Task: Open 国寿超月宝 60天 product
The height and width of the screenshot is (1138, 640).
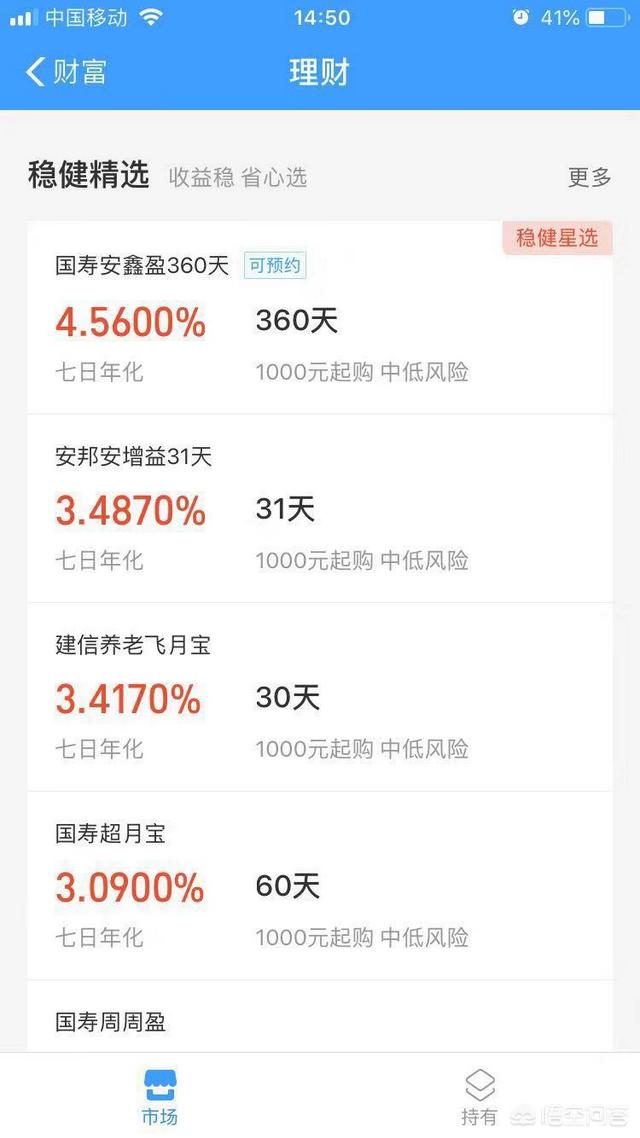Action: (320, 886)
